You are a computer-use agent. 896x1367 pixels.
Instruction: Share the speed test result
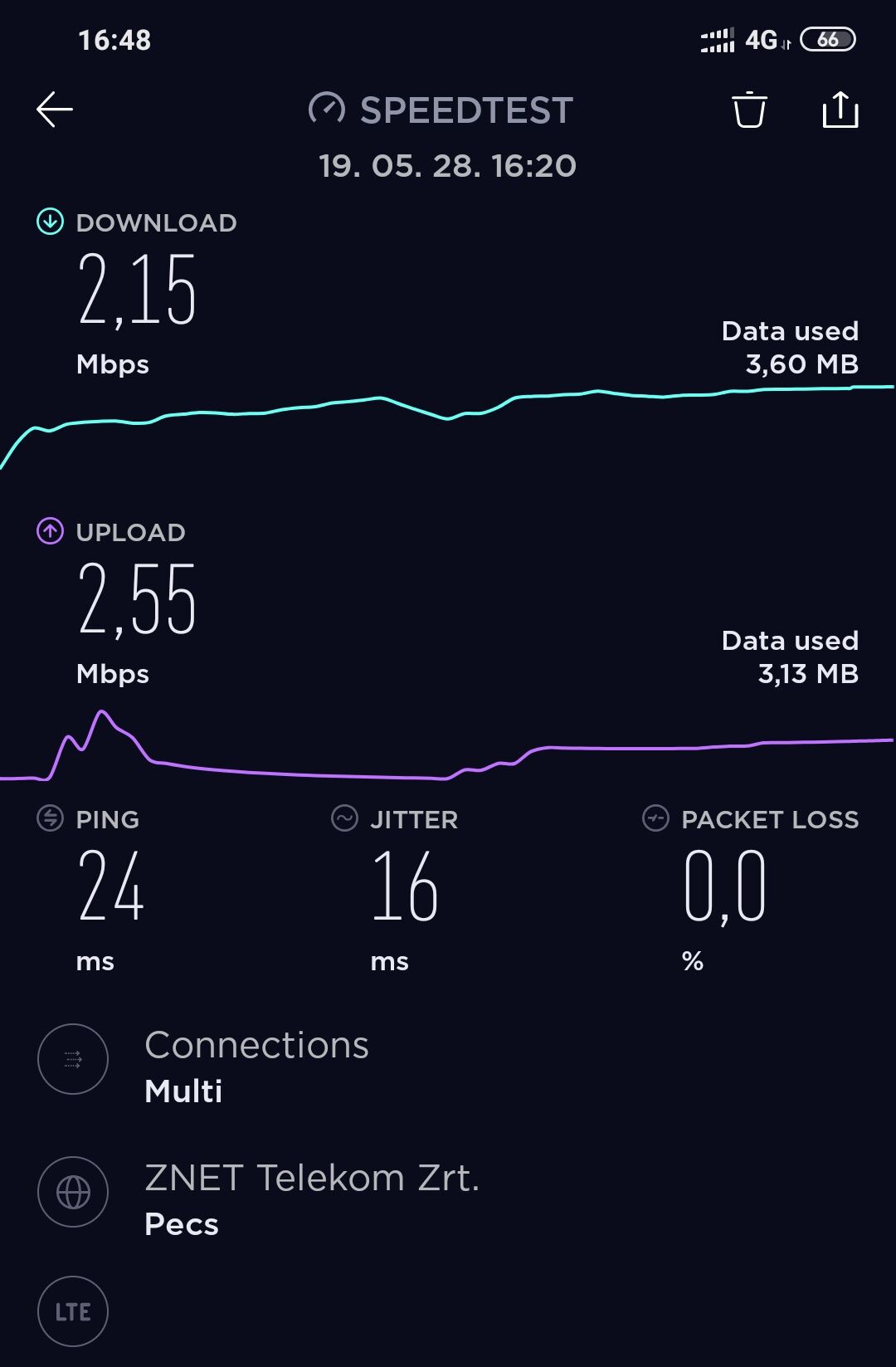(840, 110)
